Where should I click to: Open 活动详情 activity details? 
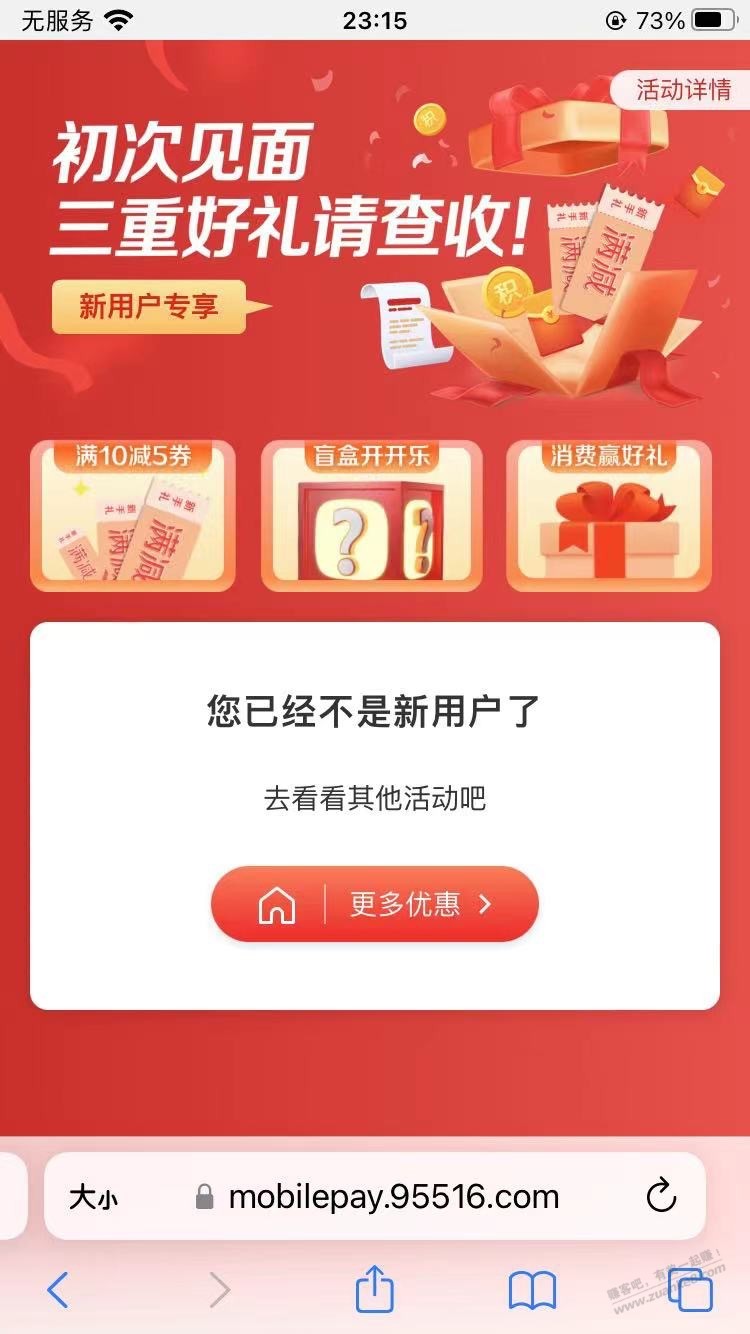[x=684, y=90]
